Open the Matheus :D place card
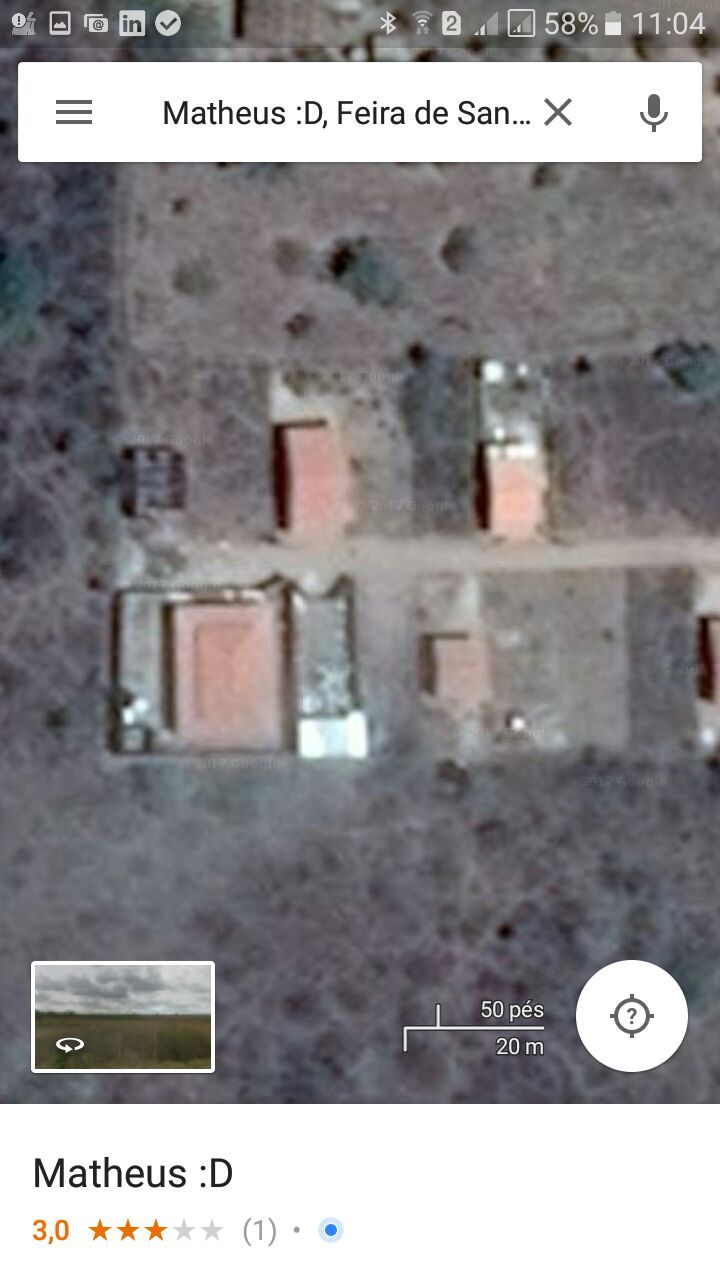 (x=360, y=1192)
